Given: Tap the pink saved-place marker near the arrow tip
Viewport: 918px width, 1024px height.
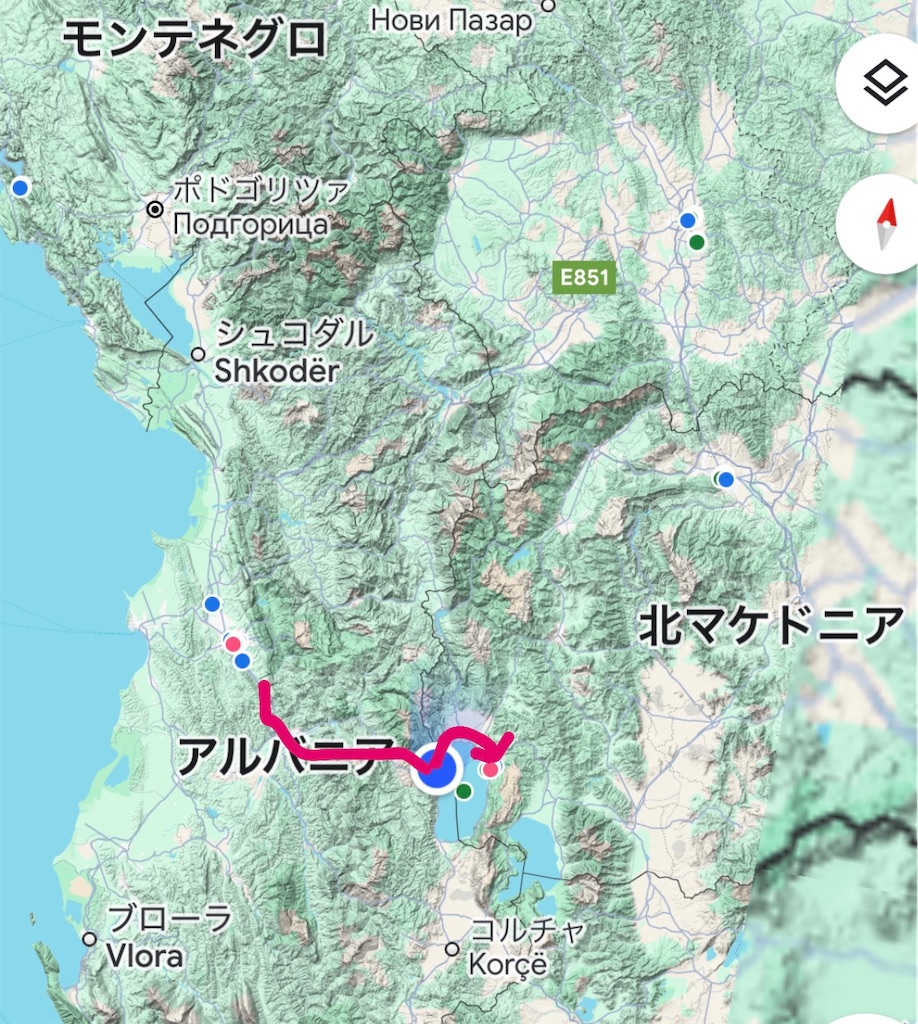Looking at the screenshot, I should [490, 770].
